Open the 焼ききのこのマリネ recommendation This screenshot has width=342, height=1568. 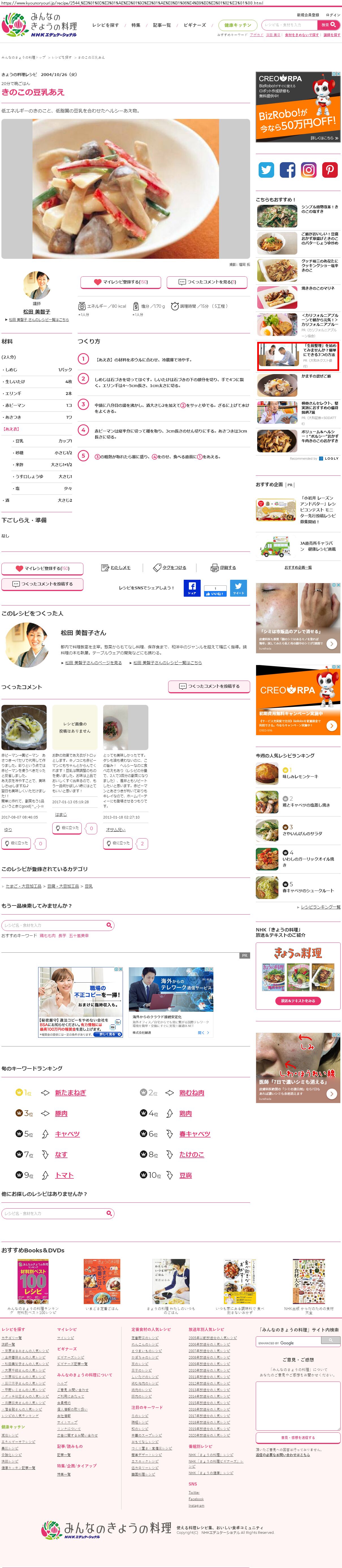pyautogui.click(x=318, y=288)
